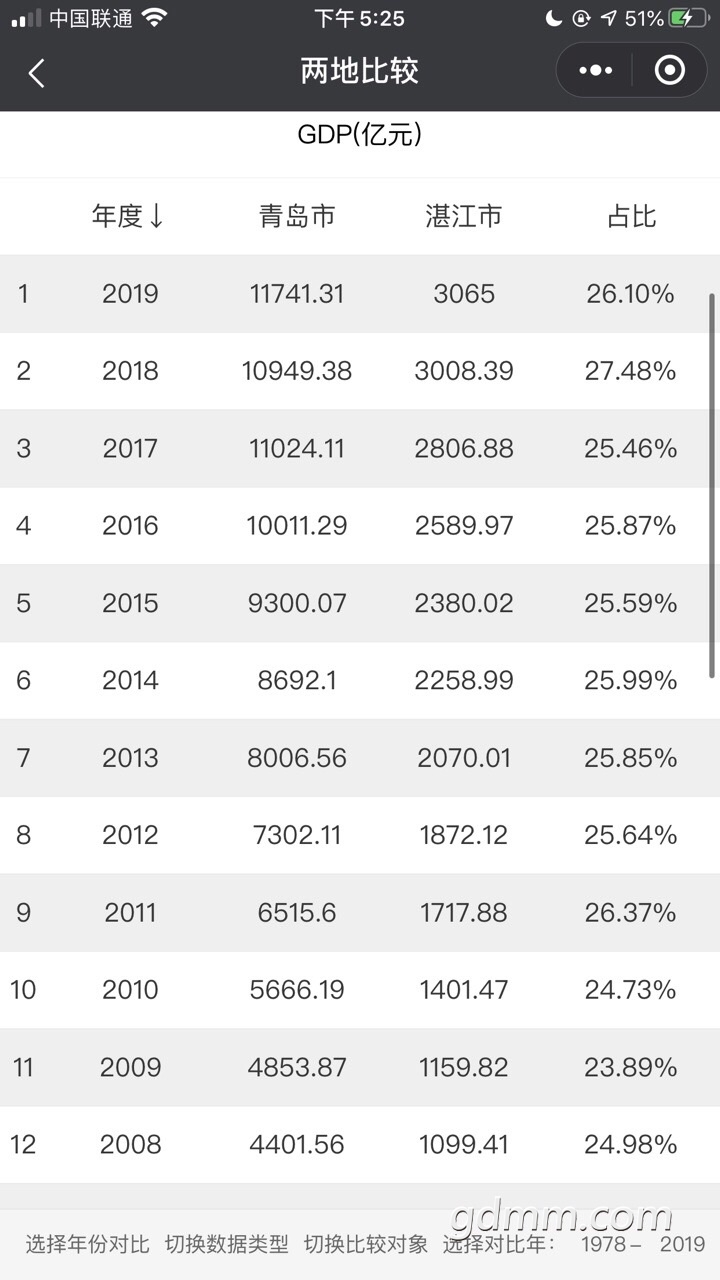Tap 切换数据类型 to change data type
The image size is (720, 1280).
pos(227,1244)
